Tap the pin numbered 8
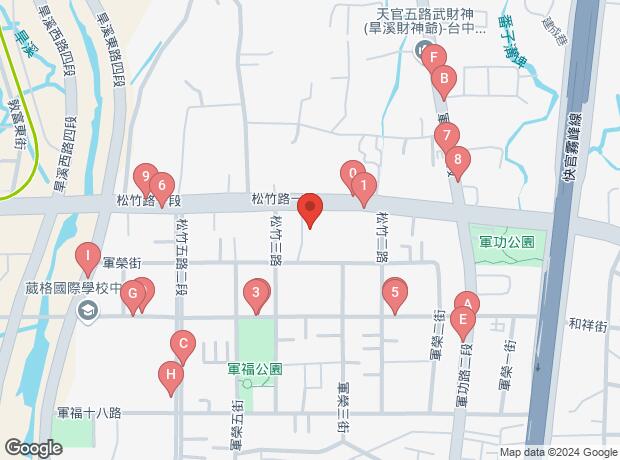 tap(457, 158)
